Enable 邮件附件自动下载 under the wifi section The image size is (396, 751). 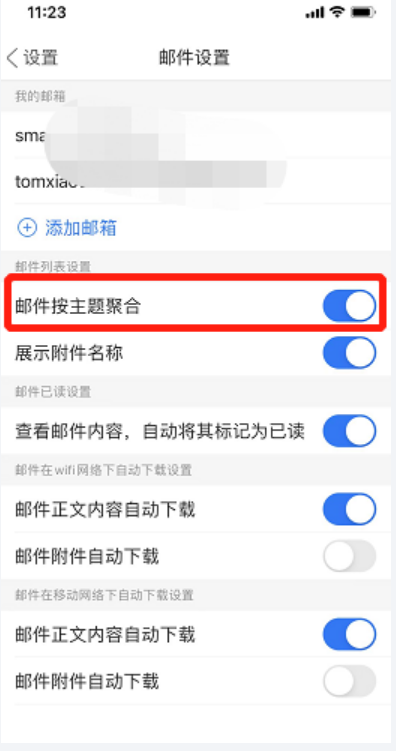pos(350,557)
